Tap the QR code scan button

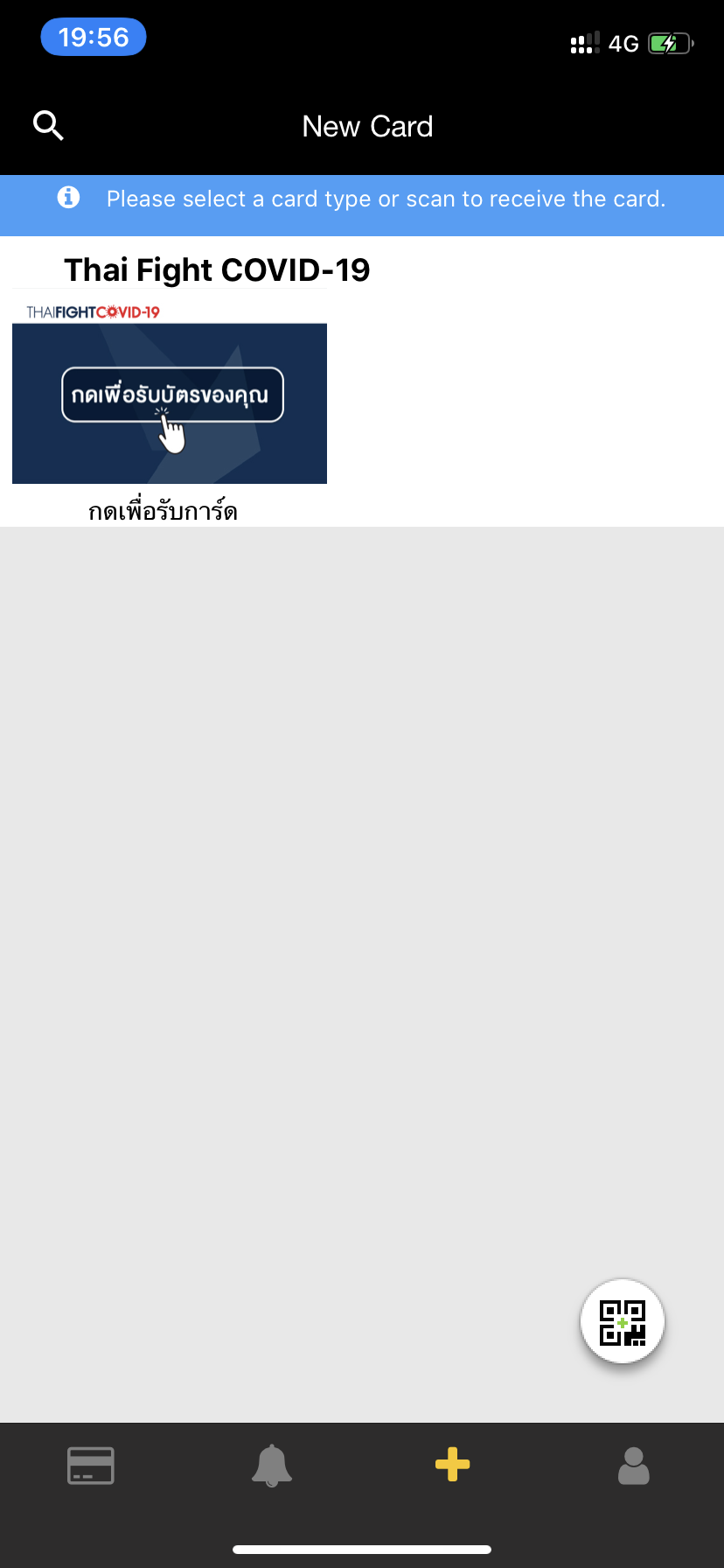point(623,1321)
